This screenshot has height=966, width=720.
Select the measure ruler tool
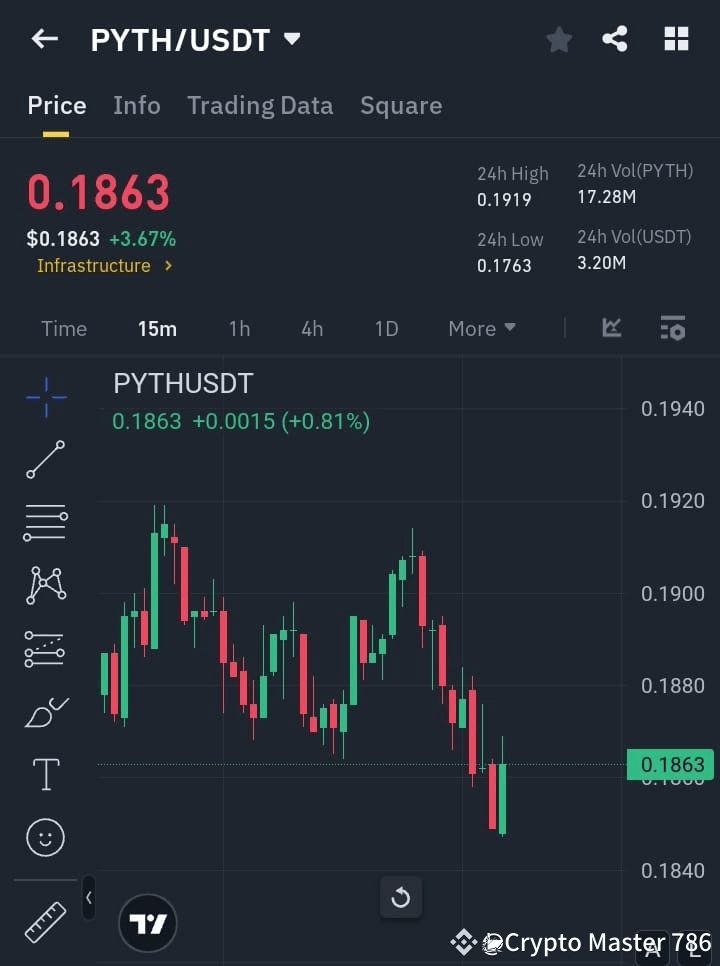45,922
